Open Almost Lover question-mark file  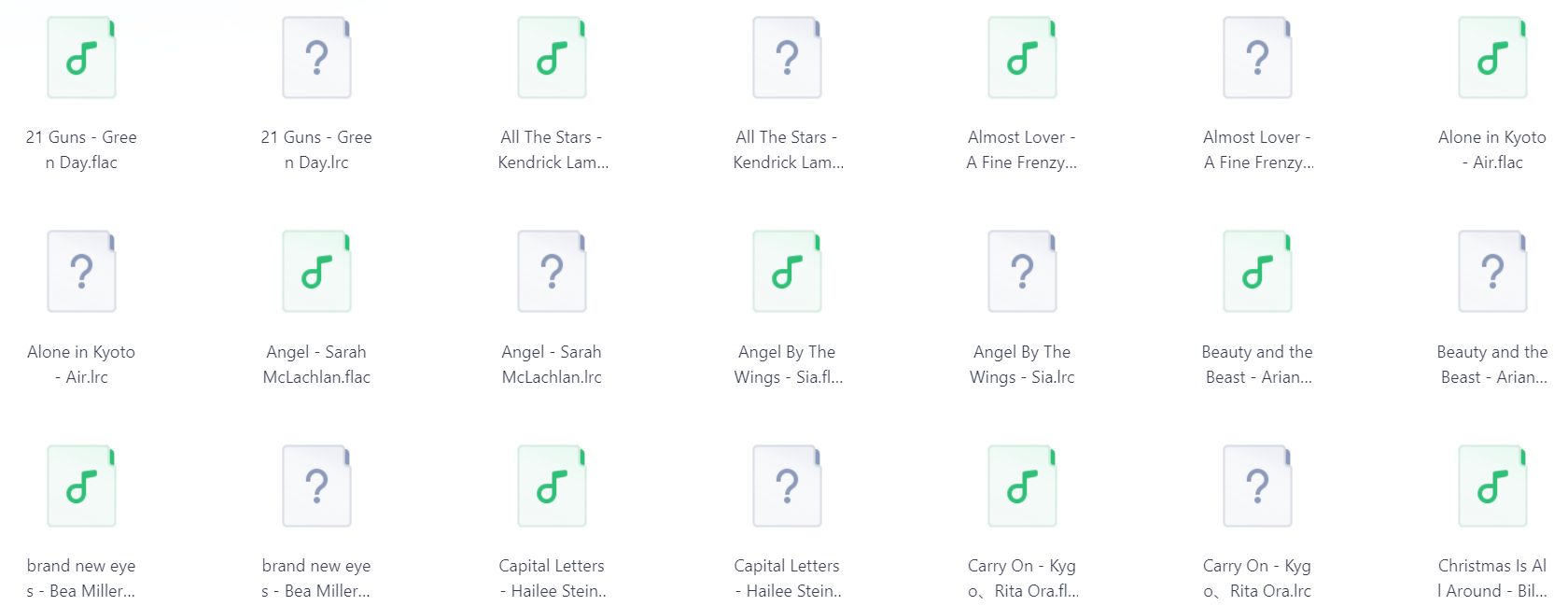pos(1258,58)
